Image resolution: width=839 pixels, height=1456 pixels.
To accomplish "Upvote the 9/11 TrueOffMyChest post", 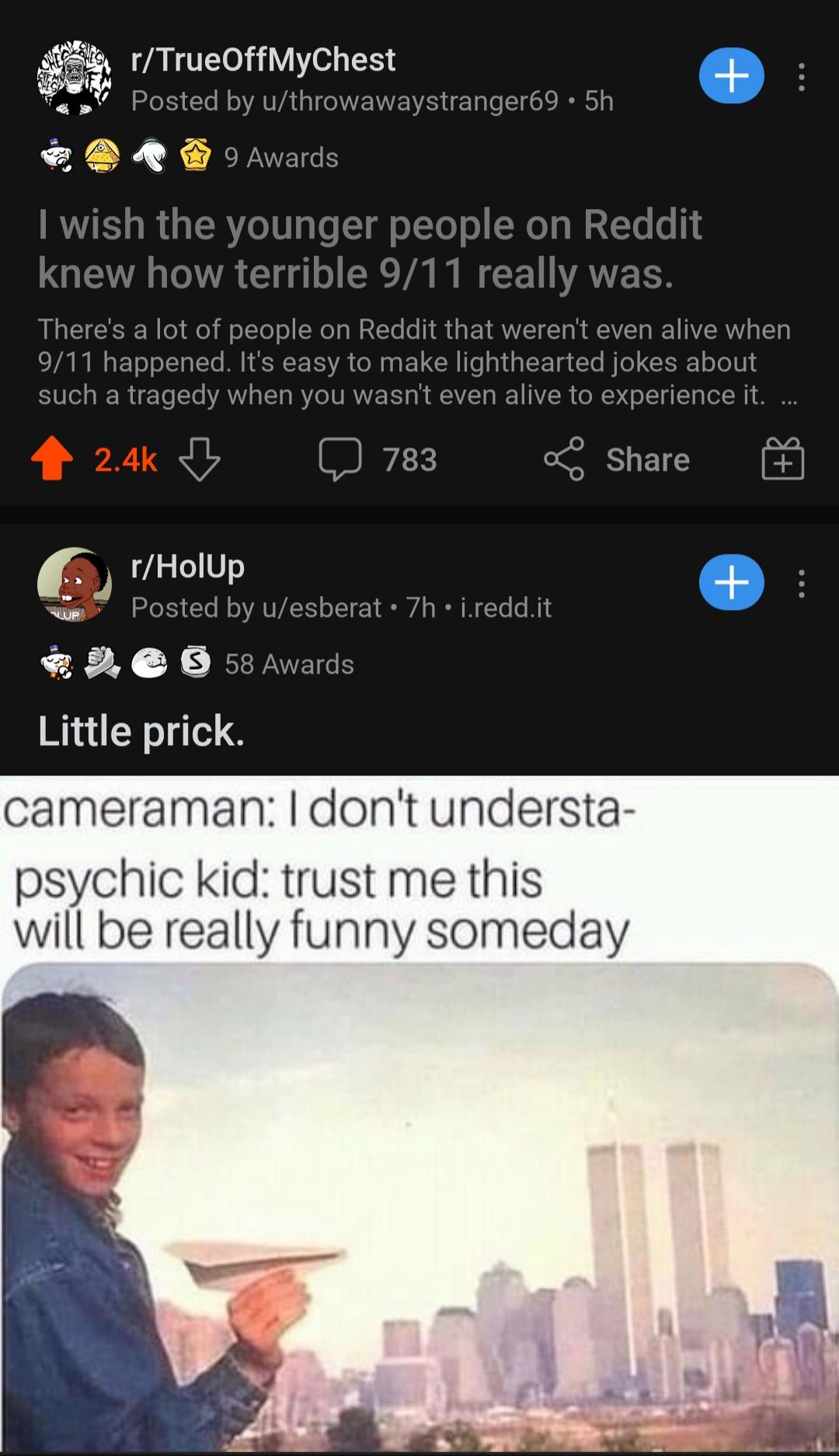I will click(x=52, y=459).
